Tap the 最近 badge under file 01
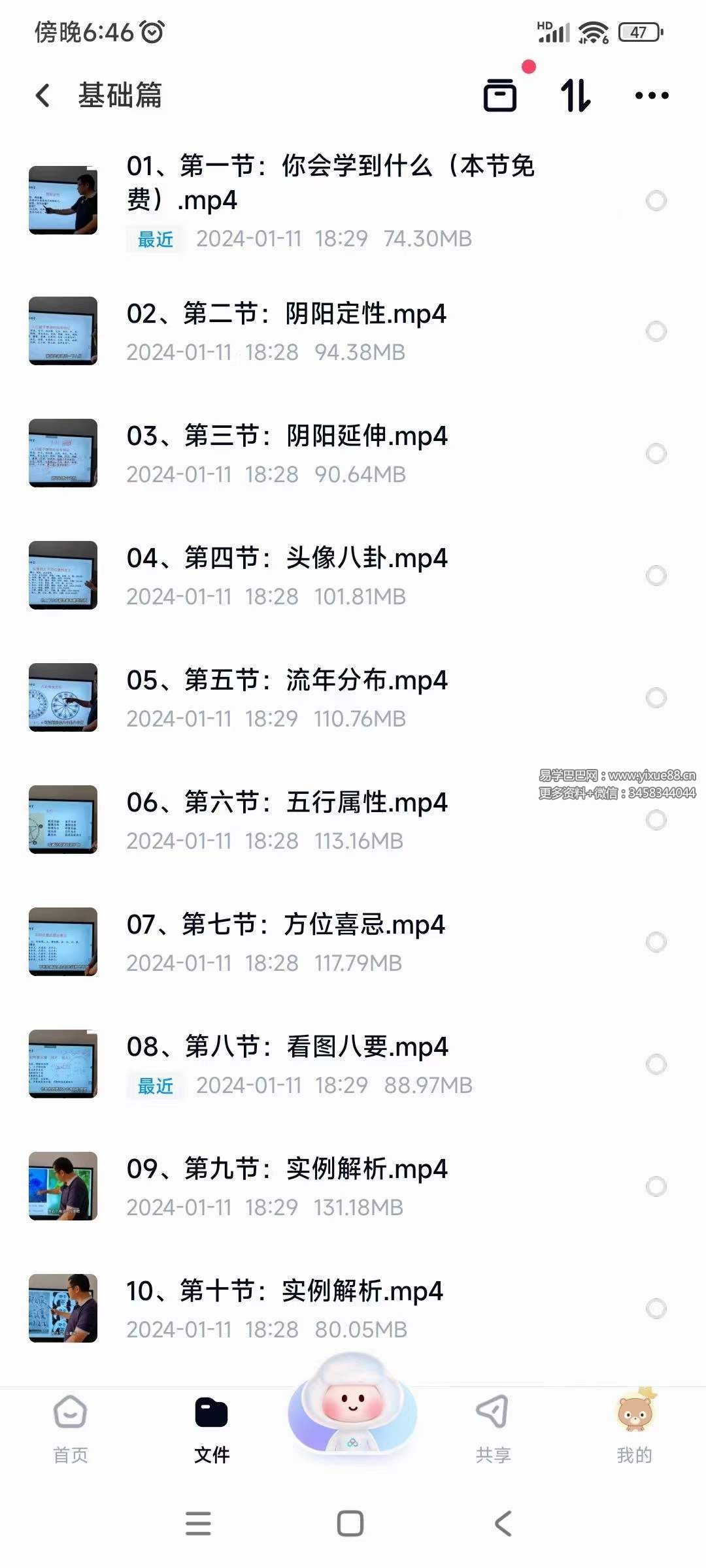 pos(154,239)
